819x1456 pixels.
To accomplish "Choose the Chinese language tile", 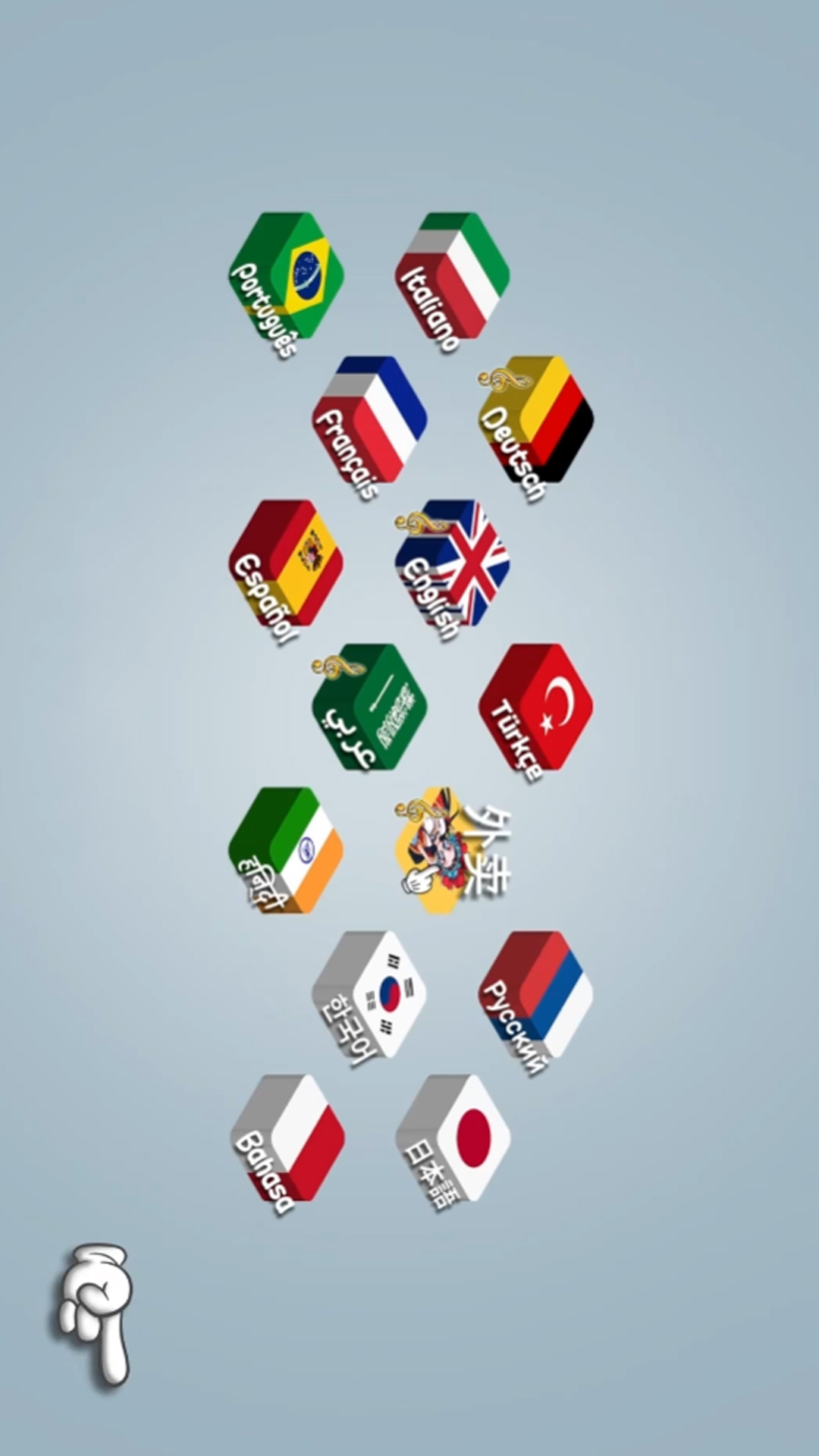I will click(x=452, y=851).
